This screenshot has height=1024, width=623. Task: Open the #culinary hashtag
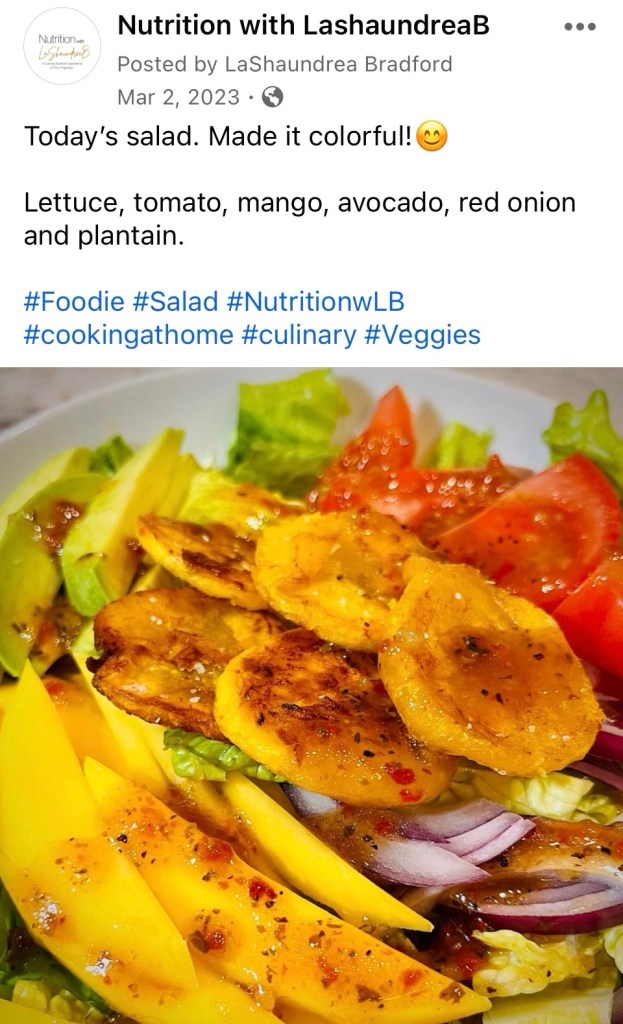[299, 335]
